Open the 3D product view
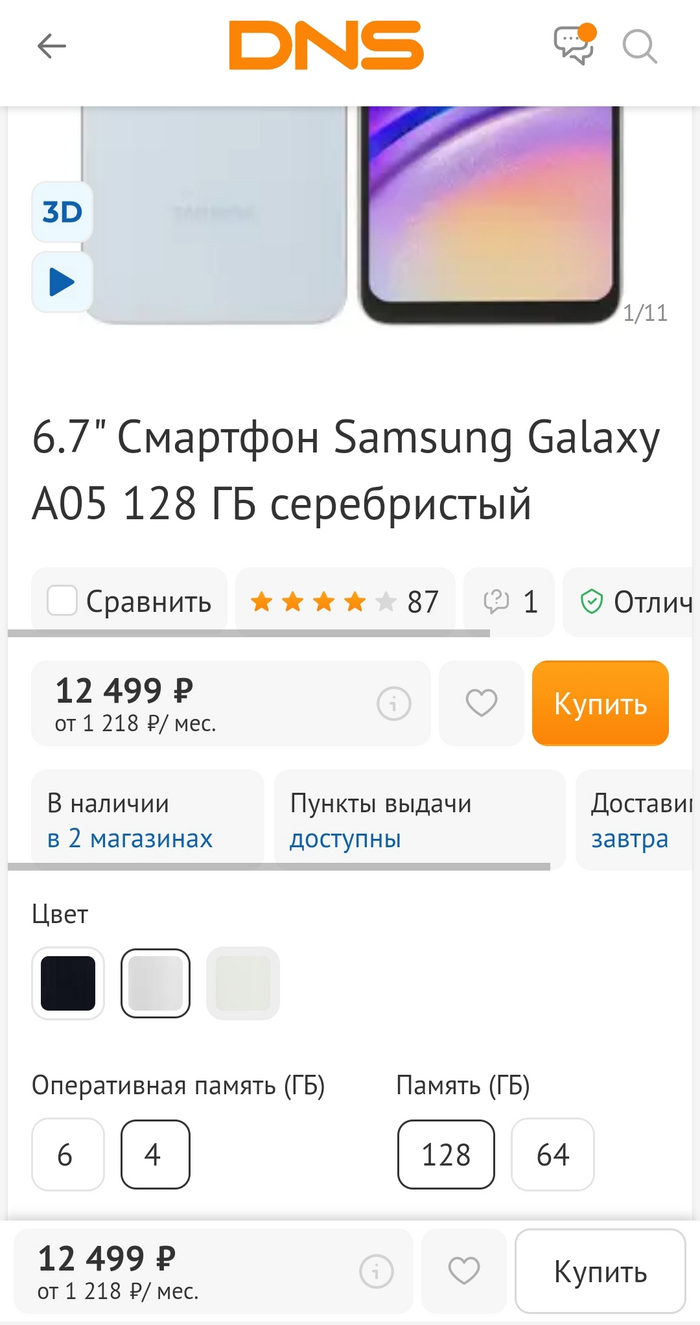 62,212
